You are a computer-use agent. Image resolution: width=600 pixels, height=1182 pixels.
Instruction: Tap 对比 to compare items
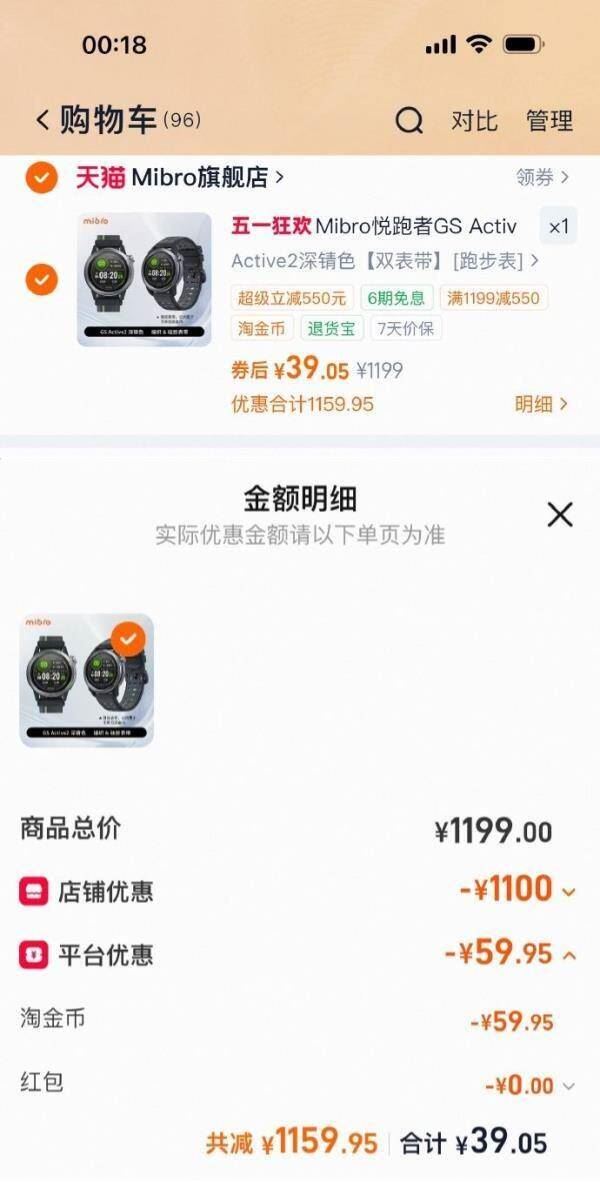point(474,121)
